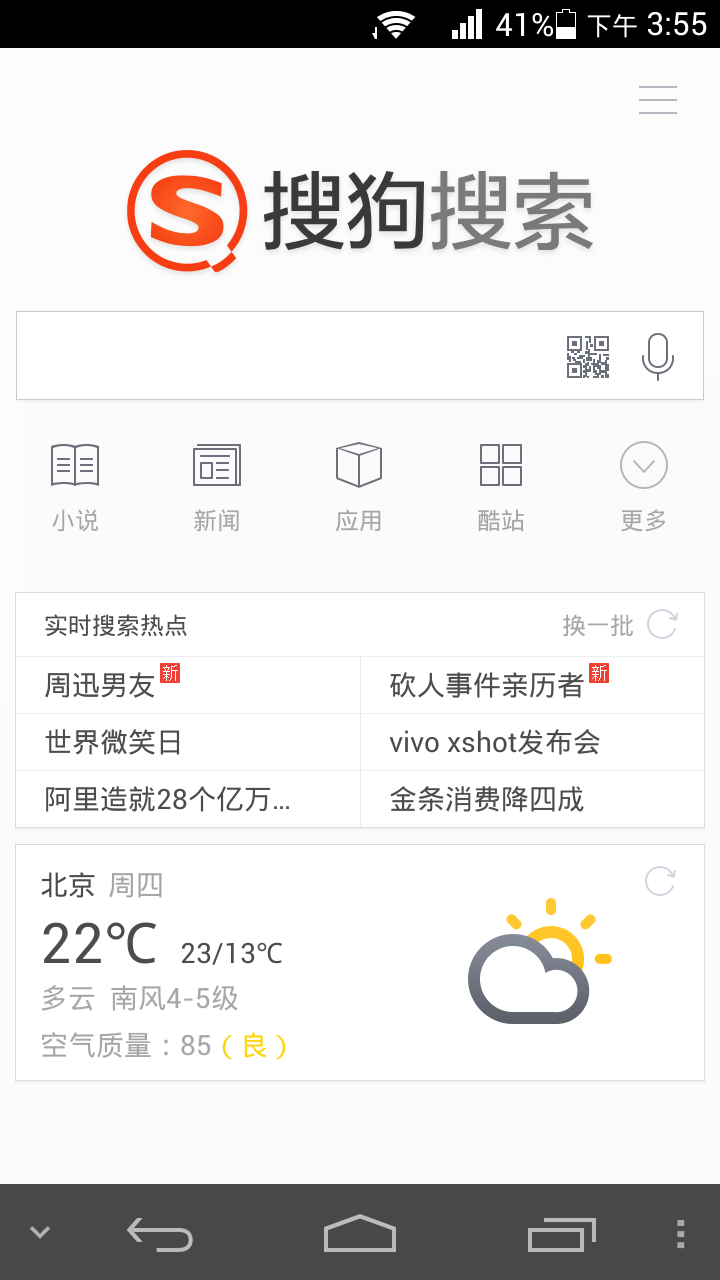The height and width of the screenshot is (1280, 720).
Task: Search the hot topic 金条消费降四成
Action: (487, 799)
